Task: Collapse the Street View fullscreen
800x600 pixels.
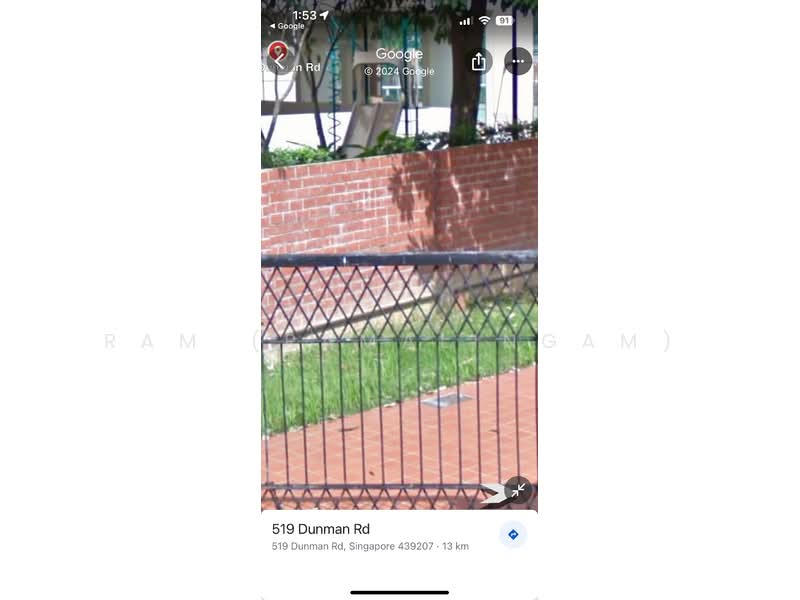Action: point(518,490)
